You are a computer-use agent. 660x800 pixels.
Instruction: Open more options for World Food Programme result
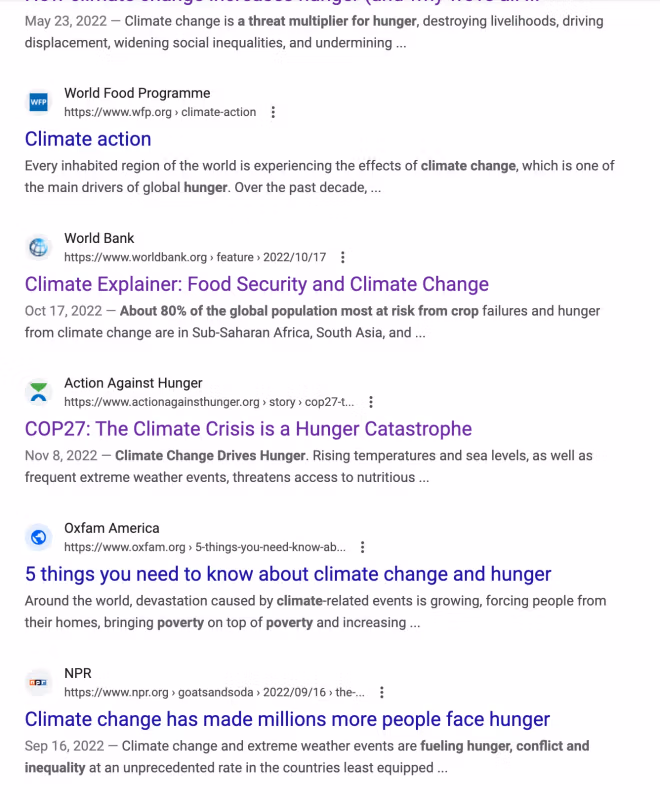(x=274, y=112)
